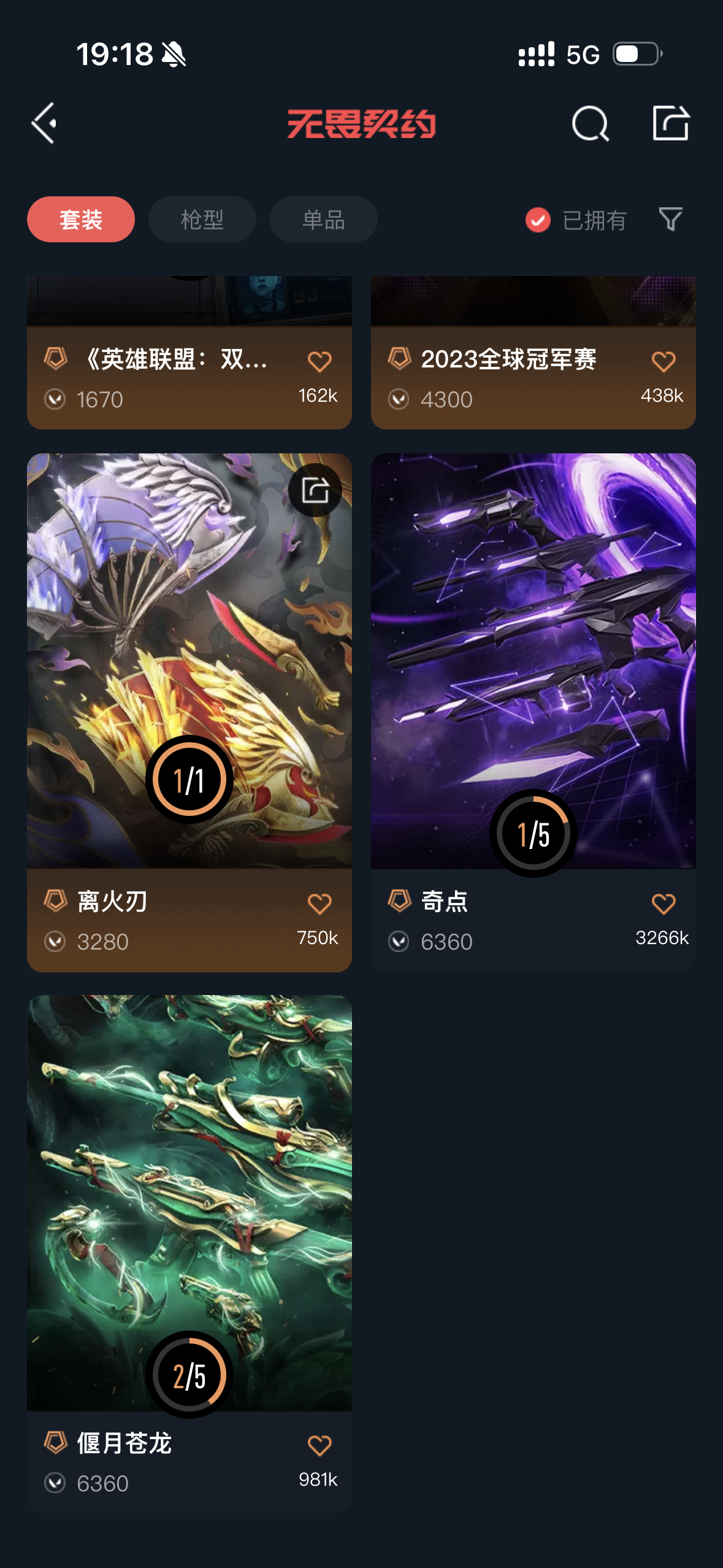Open the 离火刃 bundle card
Viewport: 723px width, 1568px height.
(189, 713)
